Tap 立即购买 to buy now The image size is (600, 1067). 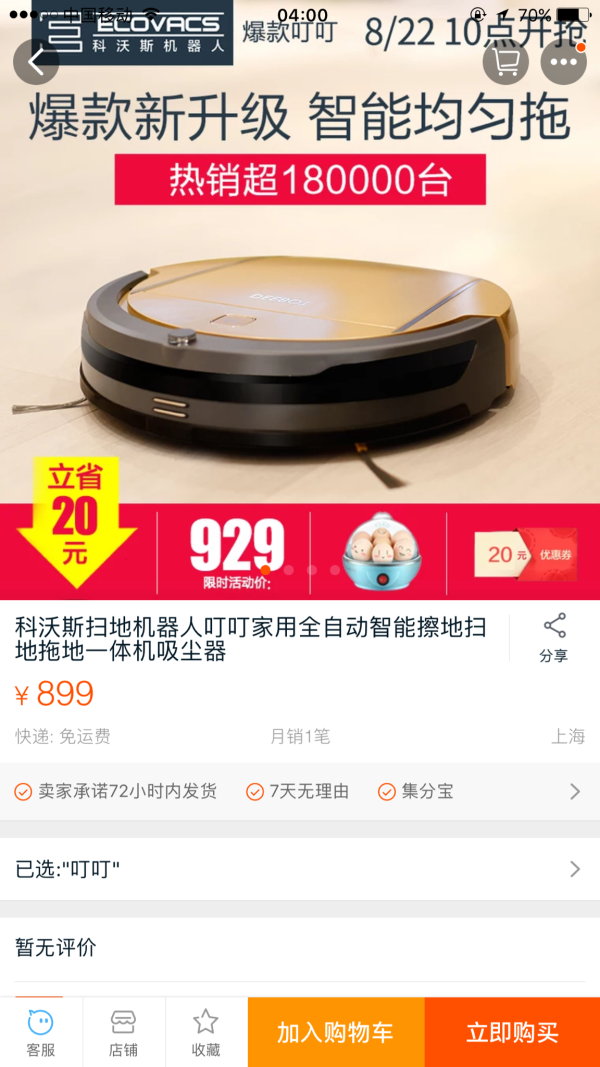tap(512, 1032)
